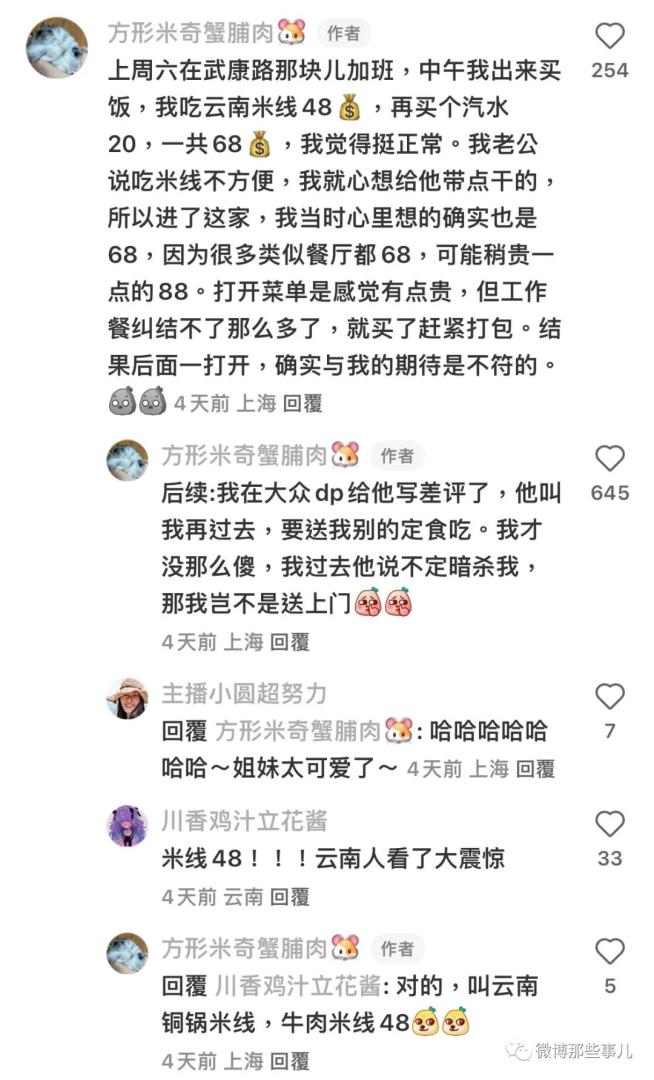The image size is (654, 1080).
Task: Reply to 主播小圆超努力's comment
Action: click(x=535, y=769)
